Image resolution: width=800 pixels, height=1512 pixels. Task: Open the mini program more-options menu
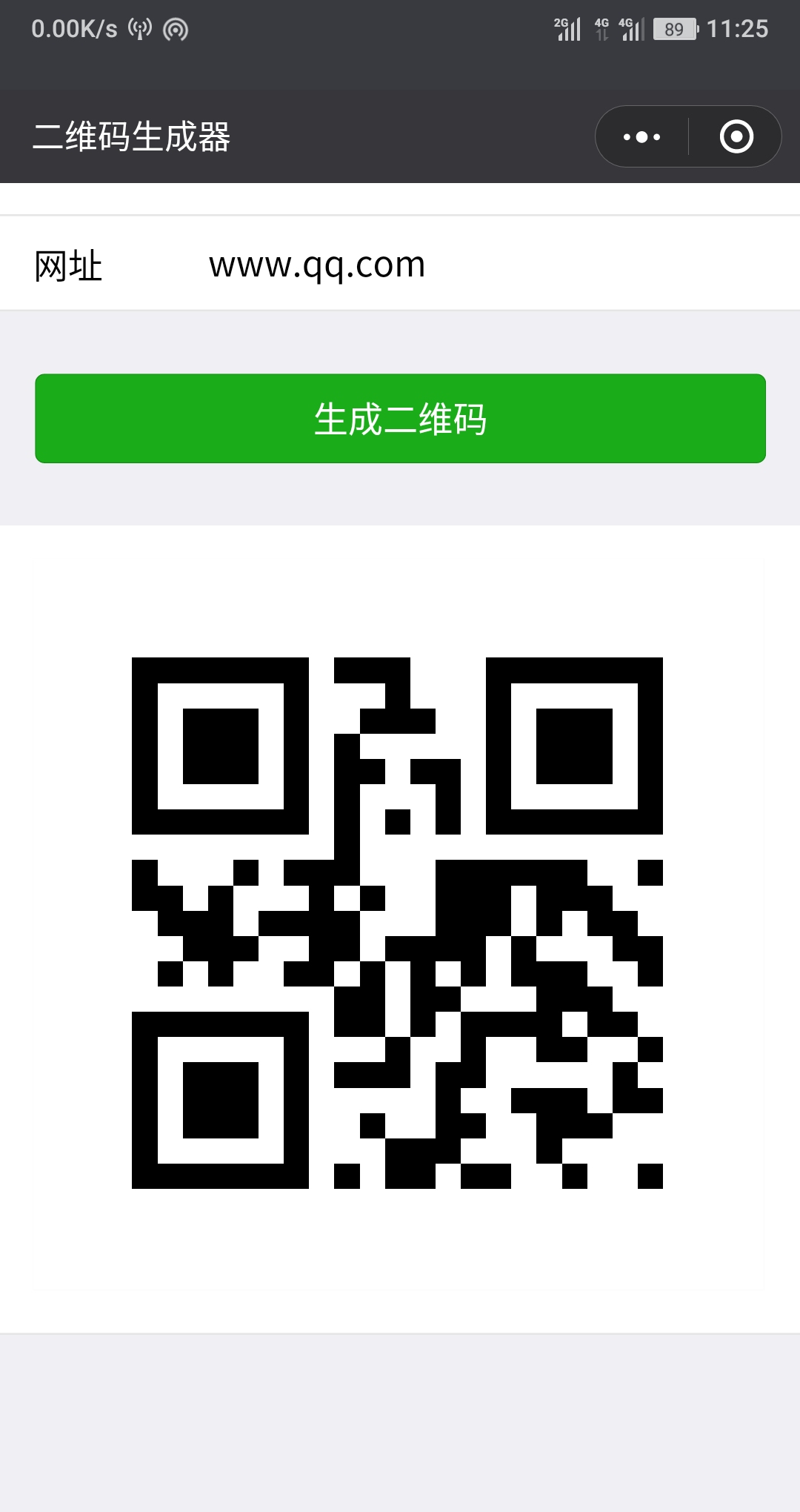pyautogui.click(x=641, y=137)
